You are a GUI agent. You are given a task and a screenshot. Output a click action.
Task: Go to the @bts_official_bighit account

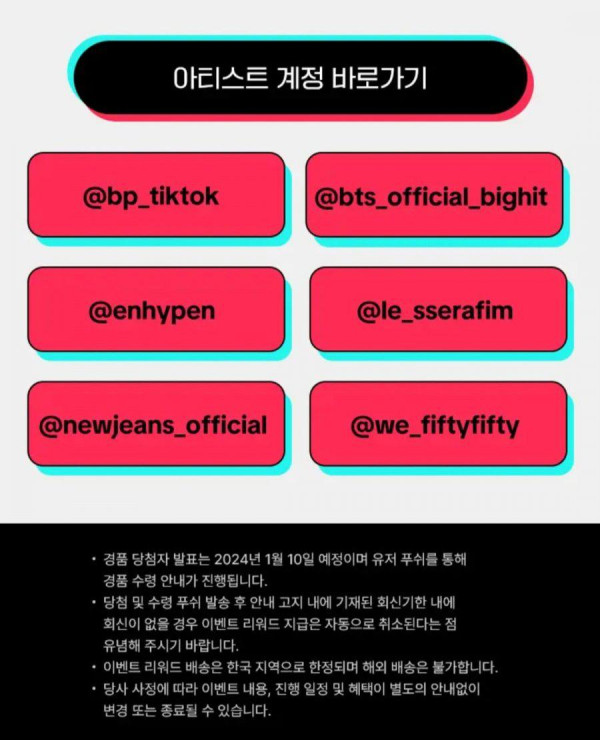[433, 196]
